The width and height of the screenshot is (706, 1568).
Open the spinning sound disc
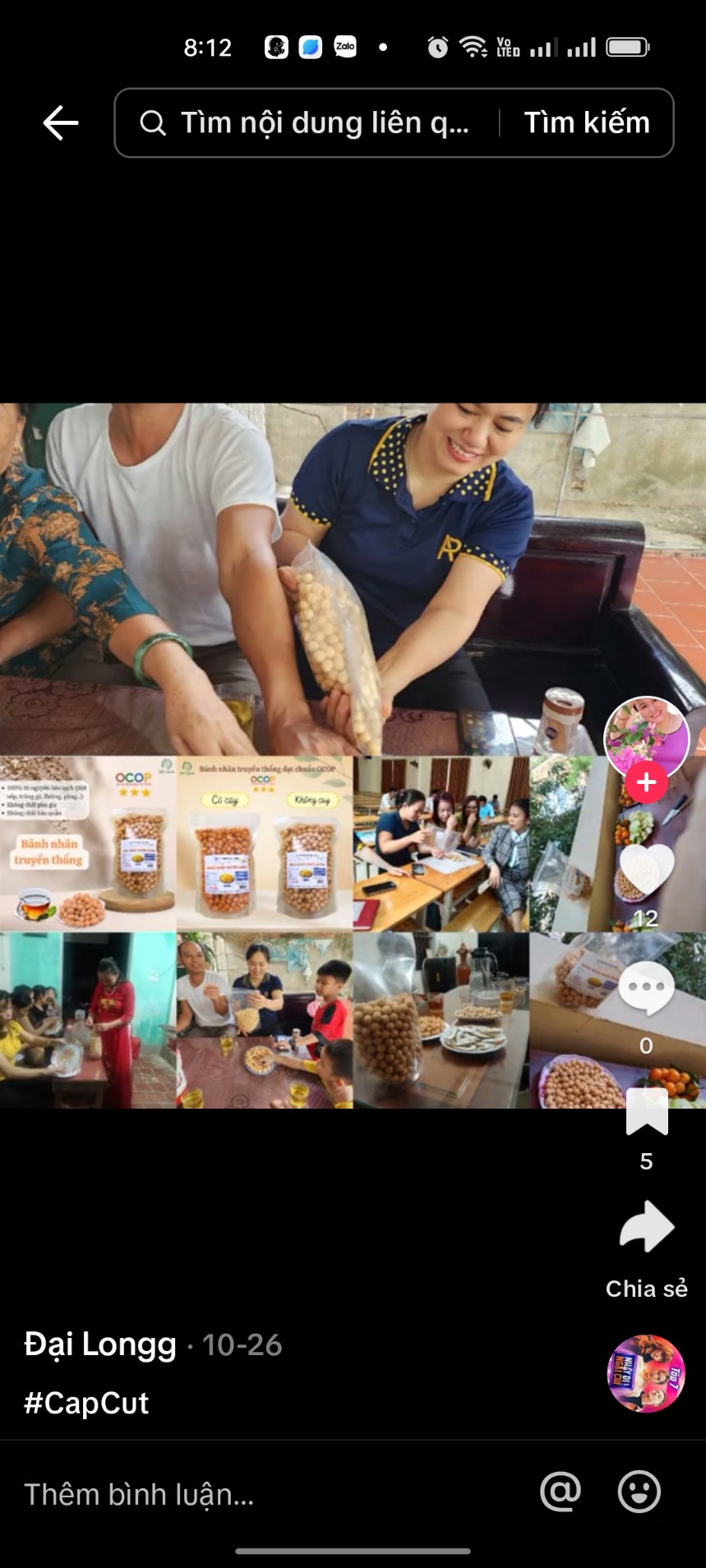646,1373
